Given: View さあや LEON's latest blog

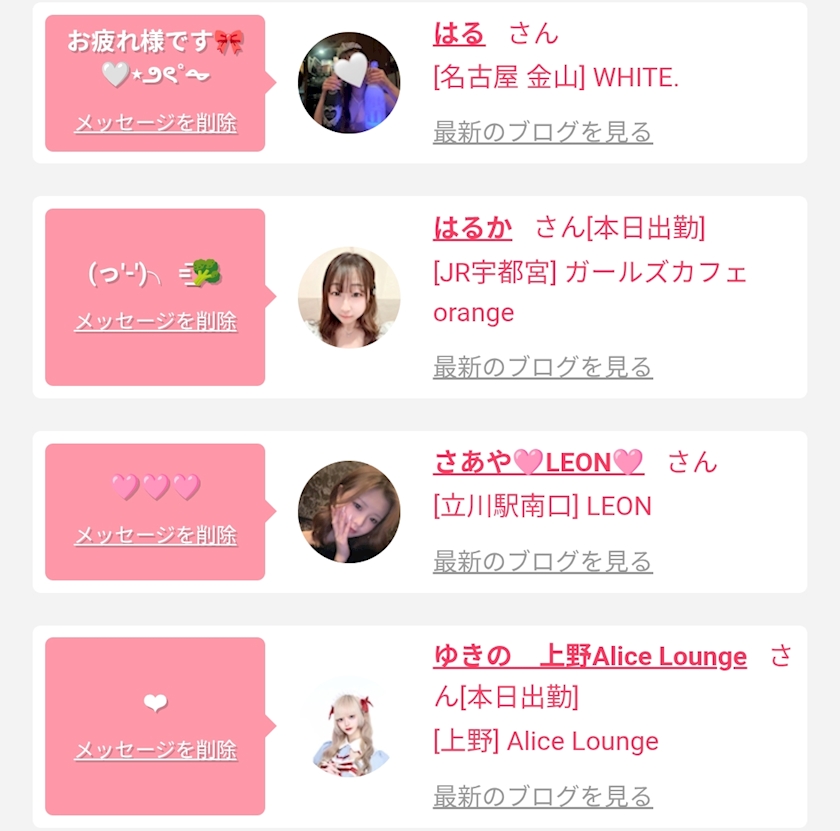Looking at the screenshot, I should coord(543,562).
